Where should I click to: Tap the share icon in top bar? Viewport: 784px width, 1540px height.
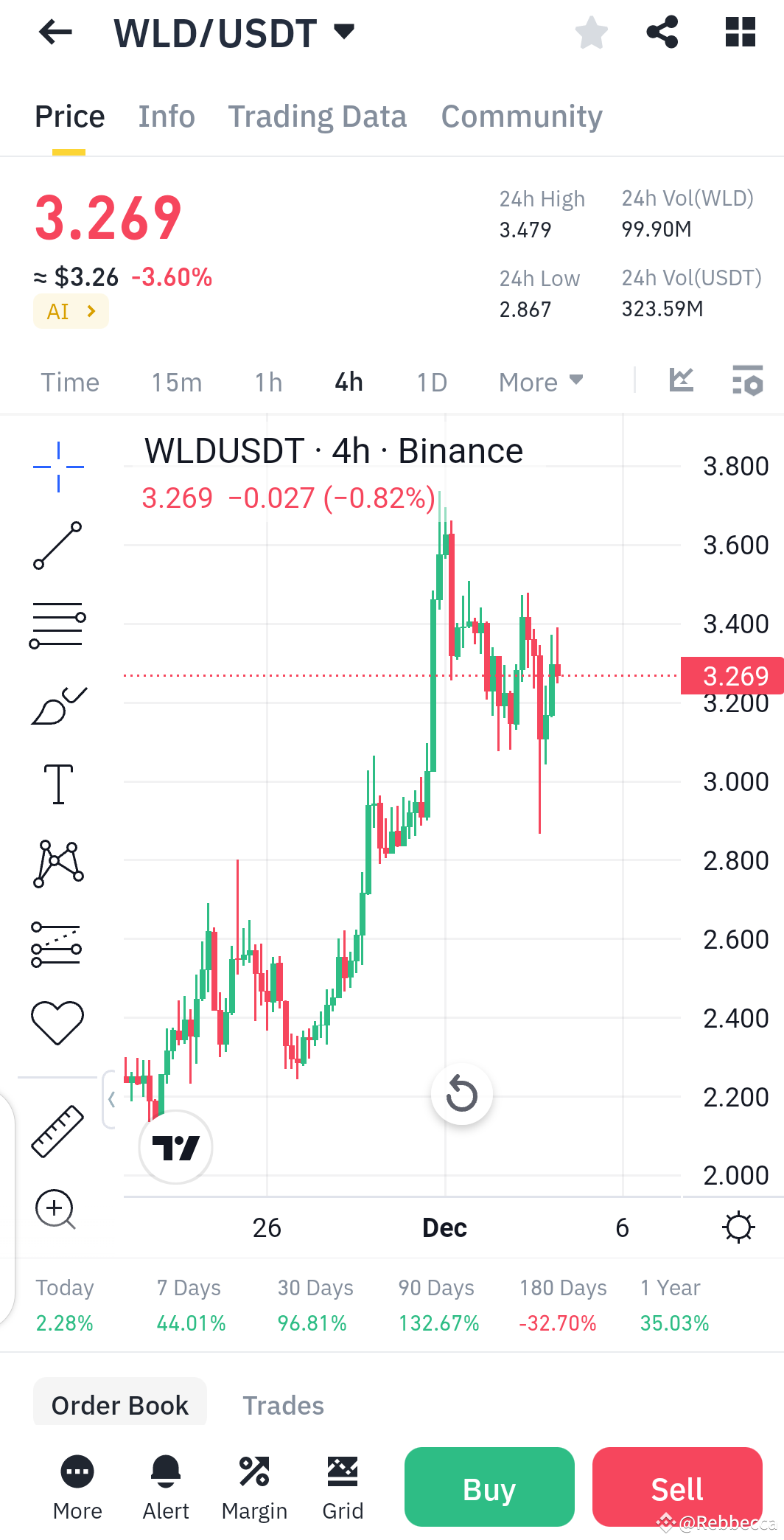tap(662, 32)
